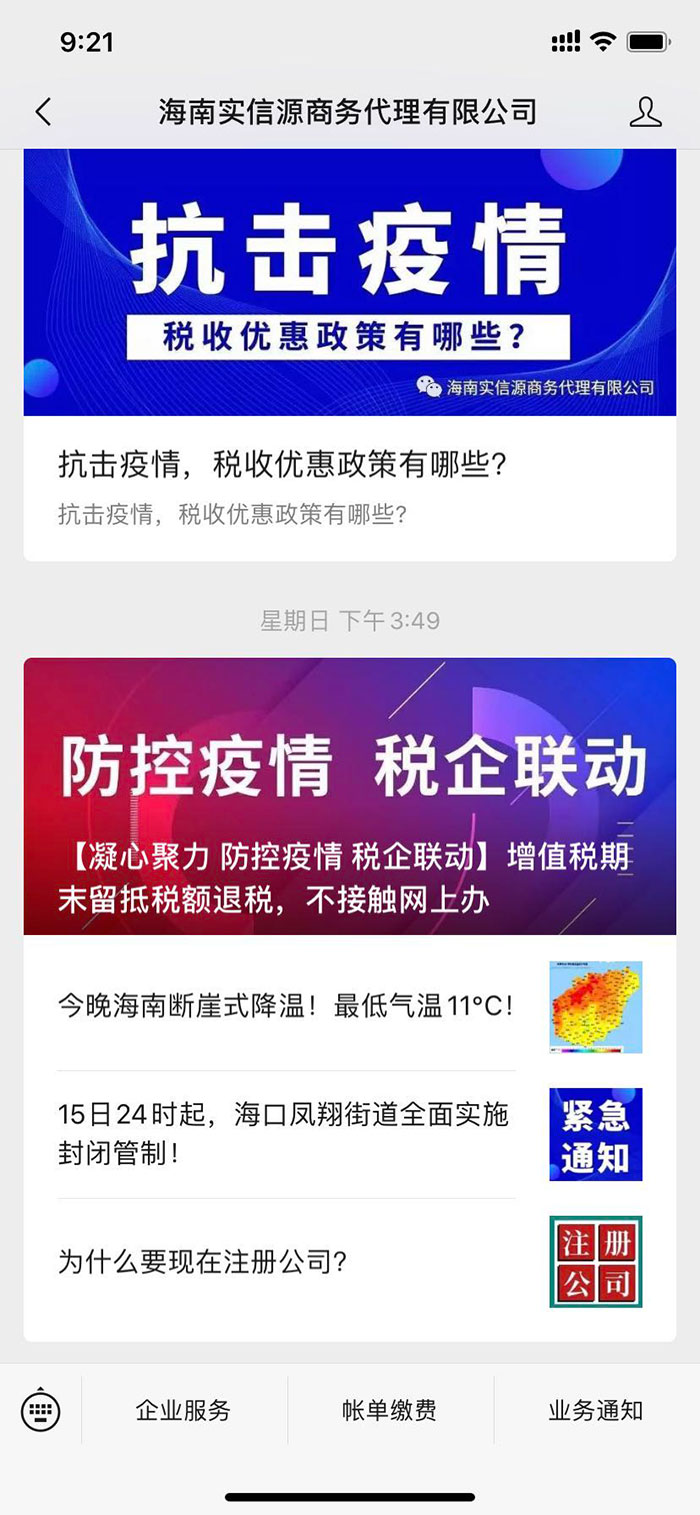
Task: Open the 海口凤翔街道封闭管制 notice
Action: (x=284, y=1134)
